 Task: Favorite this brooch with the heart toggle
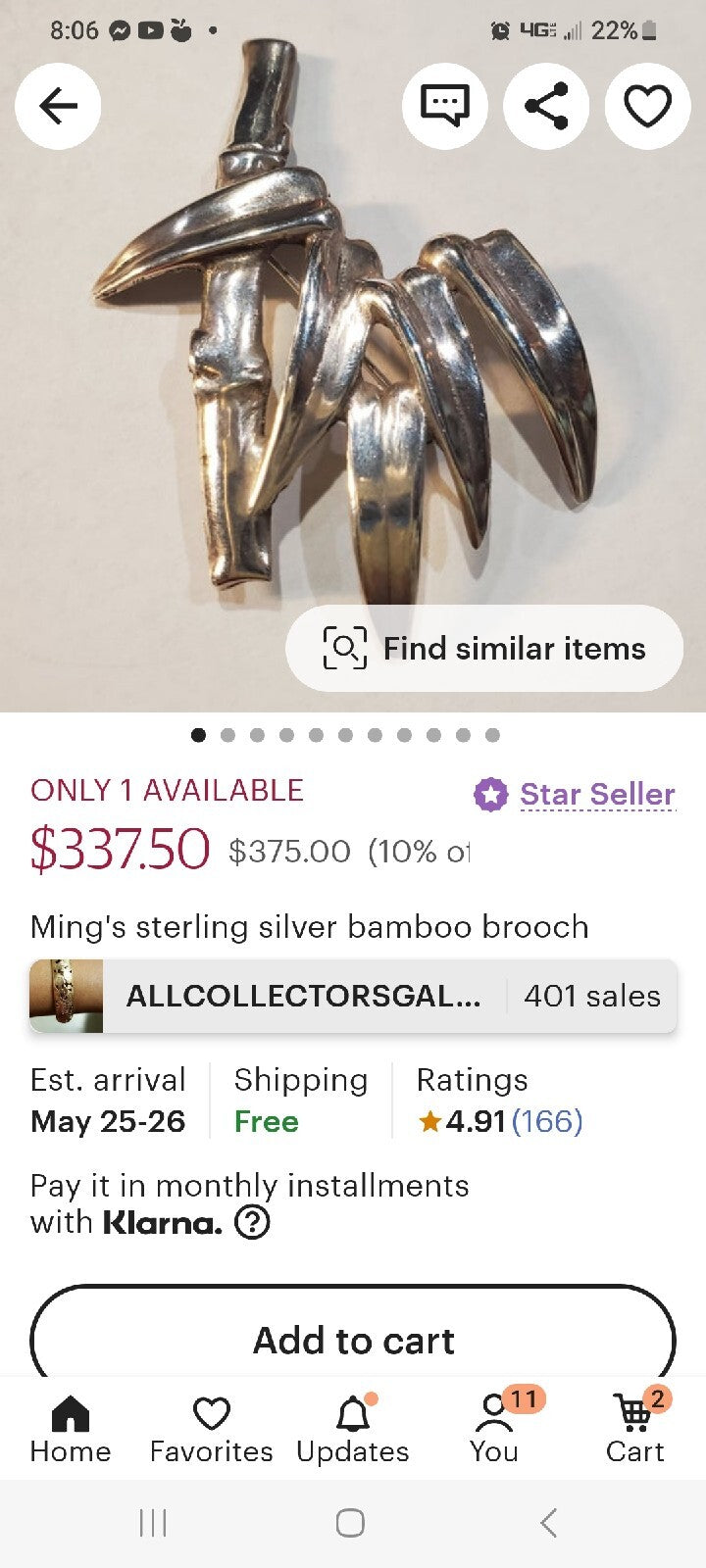[647, 106]
